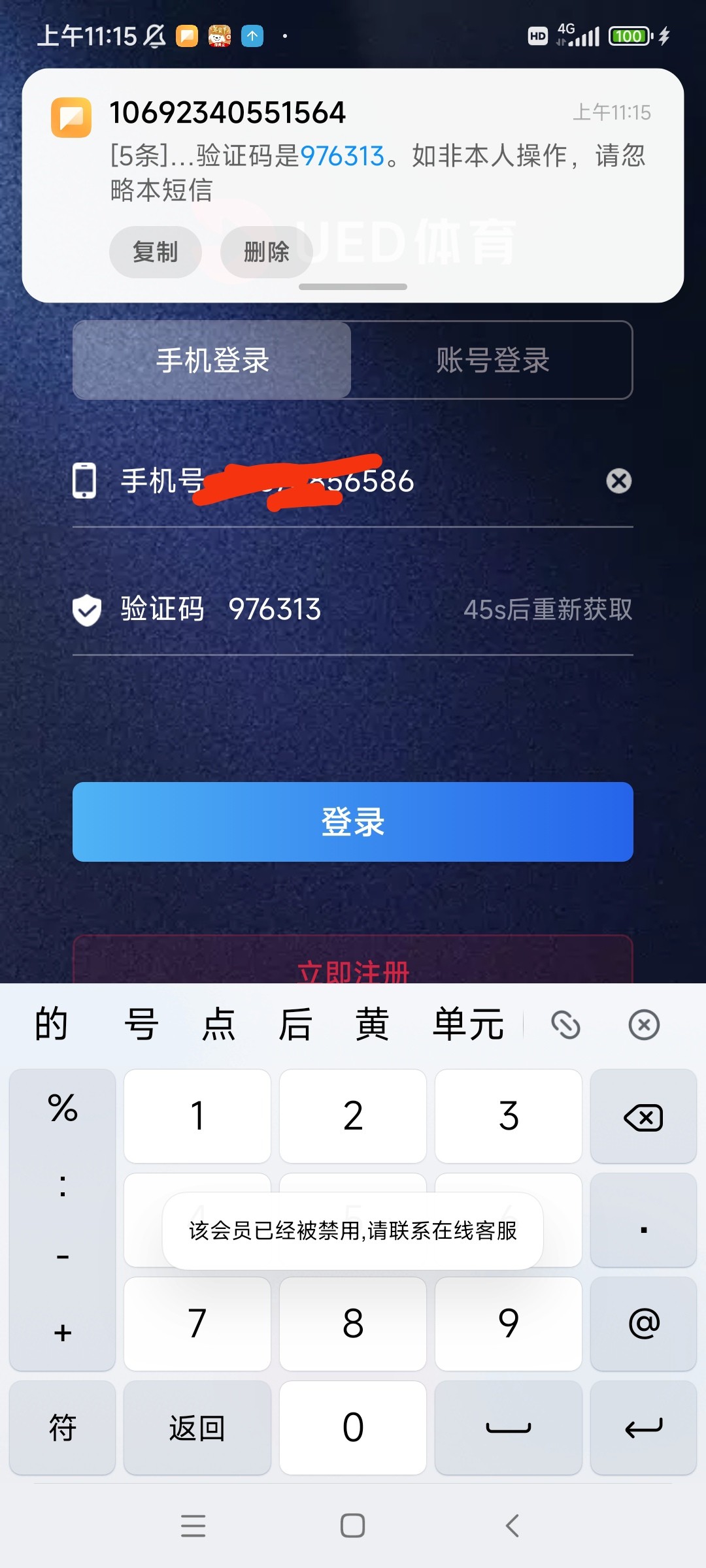The height and width of the screenshot is (1568, 706).
Task: Open the 符 symbols keyboard
Action: pyautogui.click(x=63, y=1428)
